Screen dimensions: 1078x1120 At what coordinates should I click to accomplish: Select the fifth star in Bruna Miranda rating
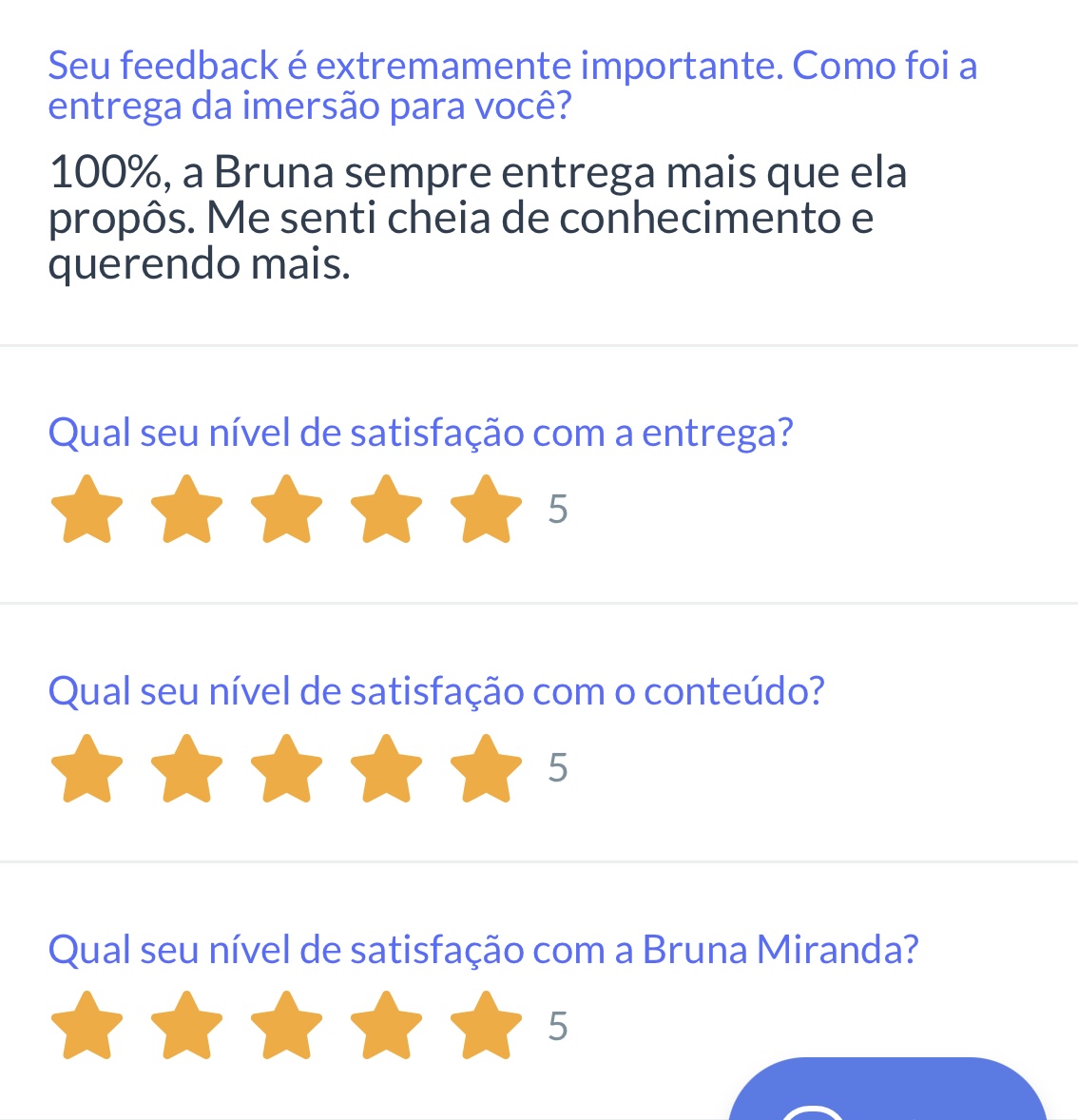click(x=487, y=1027)
